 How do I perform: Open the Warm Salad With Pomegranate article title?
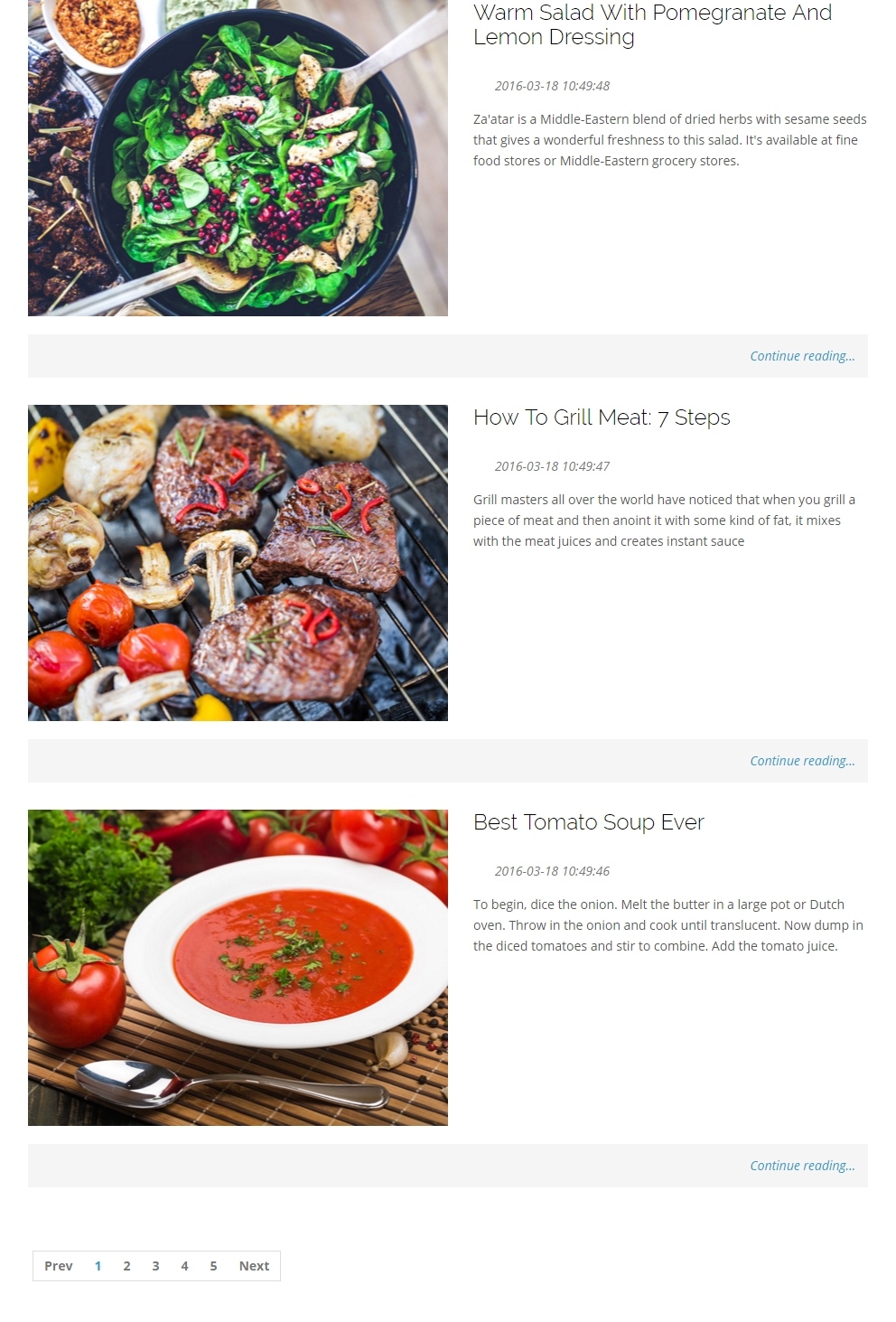(x=652, y=24)
